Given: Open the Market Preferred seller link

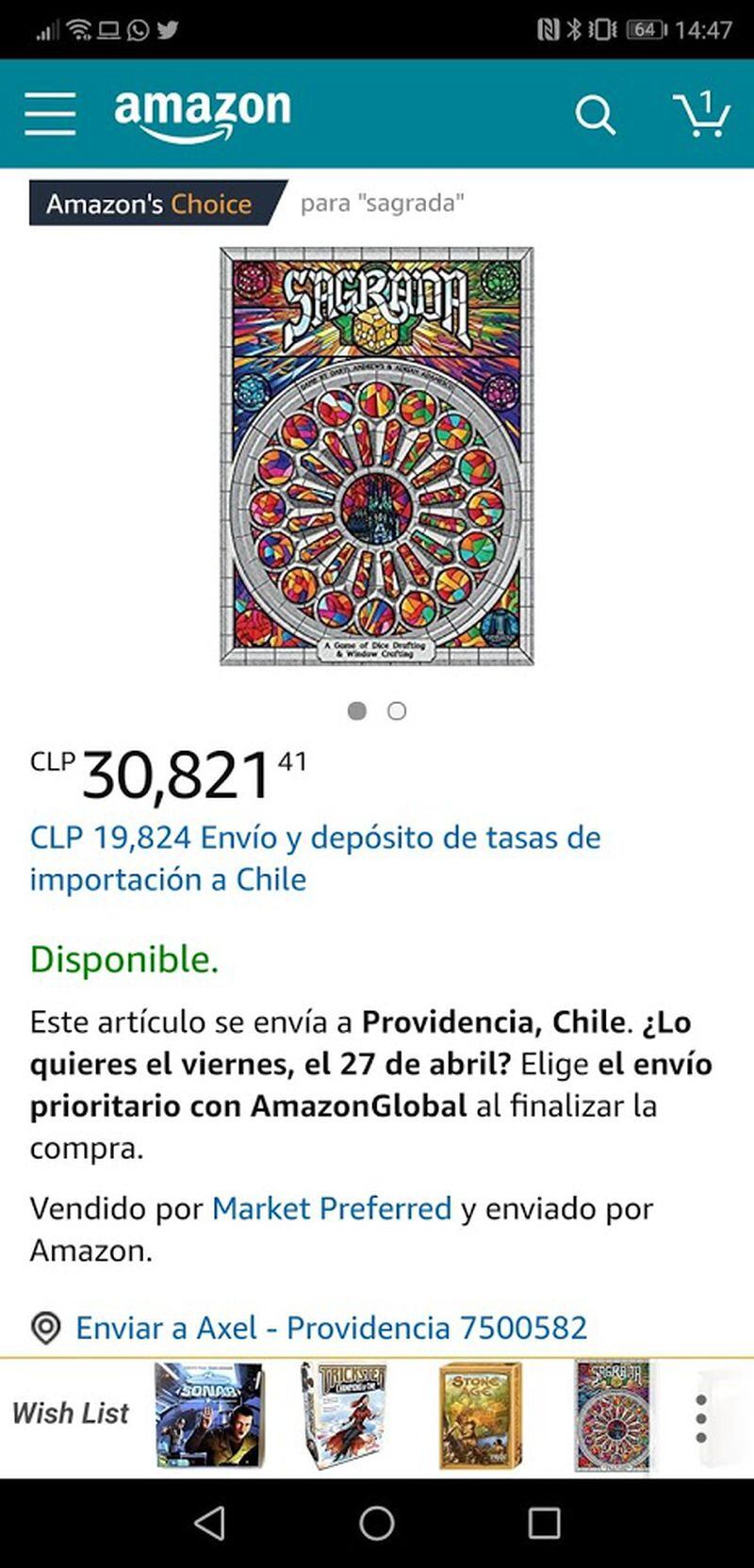Looking at the screenshot, I should pos(332,1208).
